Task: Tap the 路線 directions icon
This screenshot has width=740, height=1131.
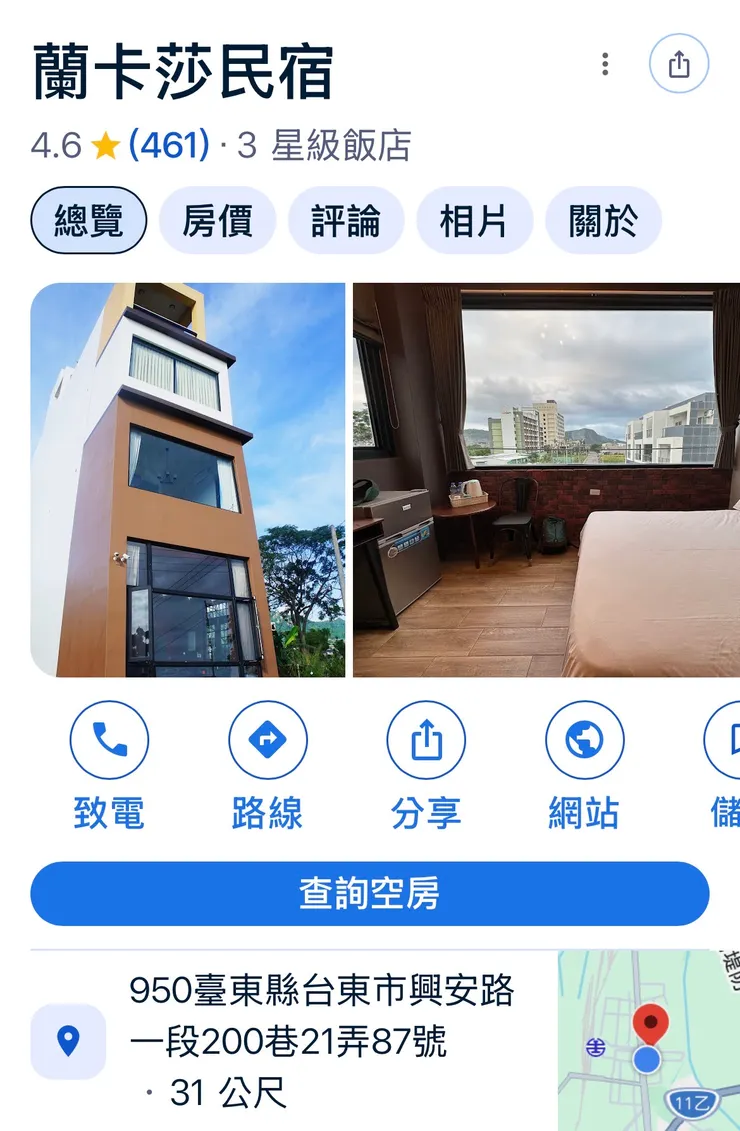Action: [x=268, y=740]
